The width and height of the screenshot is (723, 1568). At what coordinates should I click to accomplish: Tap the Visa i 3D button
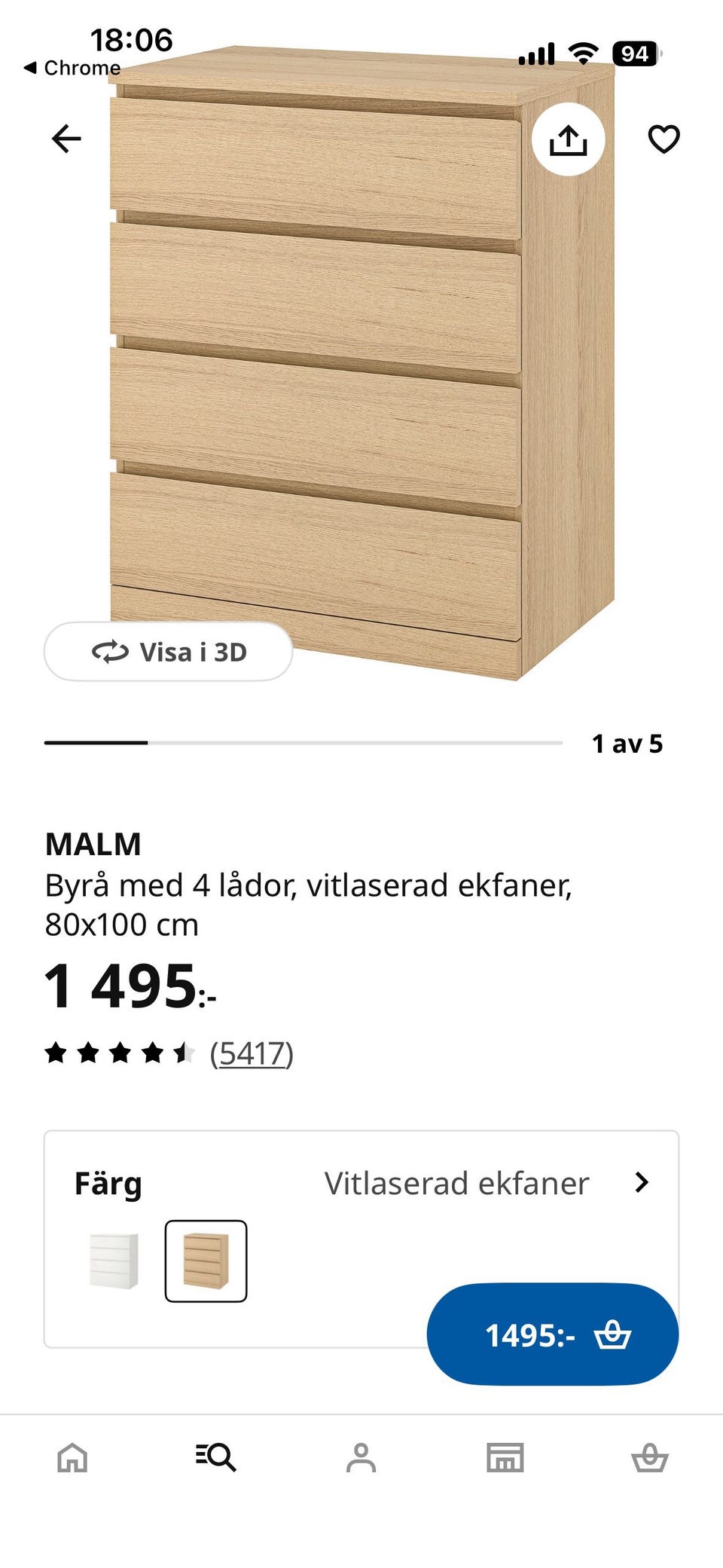point(169,652)
